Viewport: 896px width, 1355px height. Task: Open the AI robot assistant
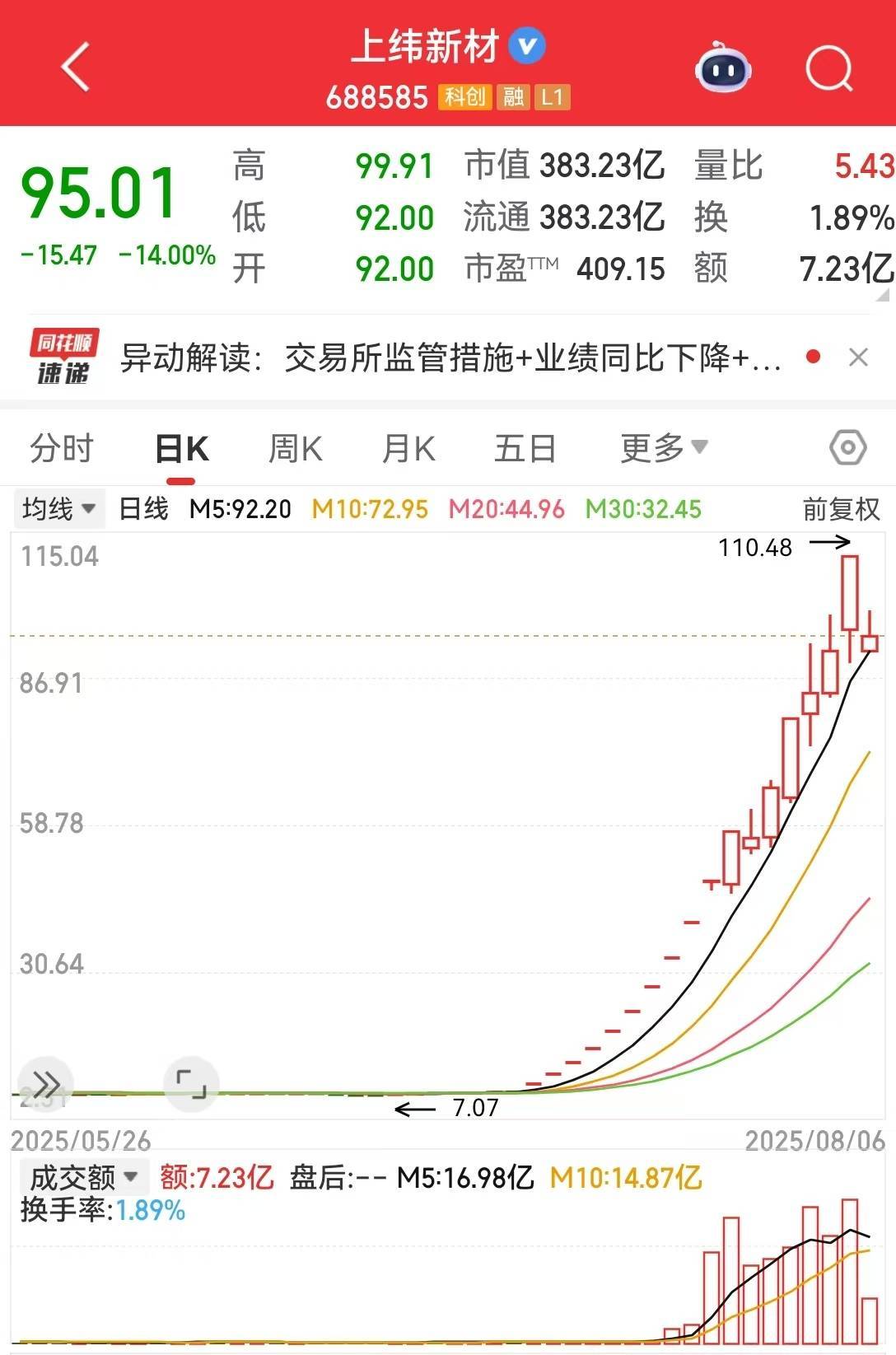(723, 68)
